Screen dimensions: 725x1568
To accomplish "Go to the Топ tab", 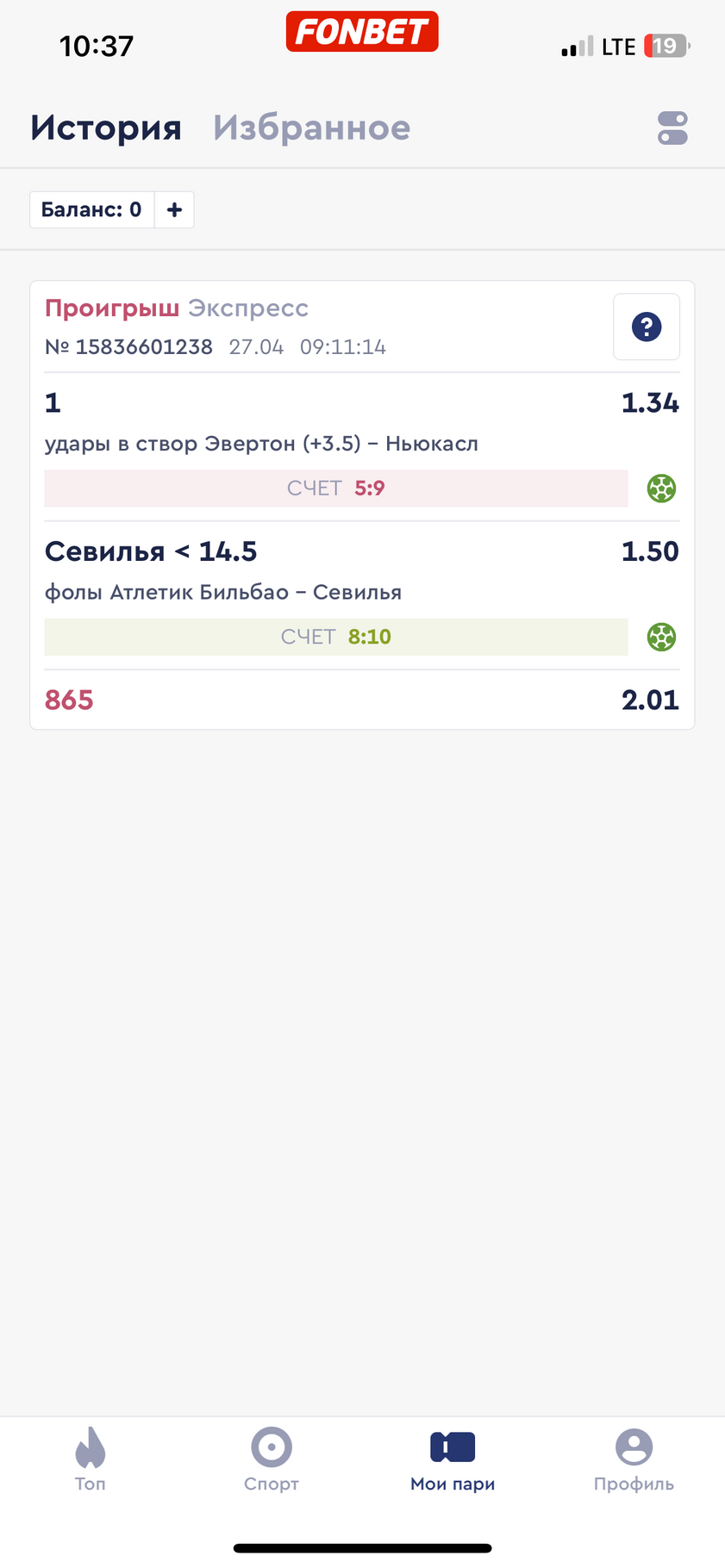I will [91, 1460].
